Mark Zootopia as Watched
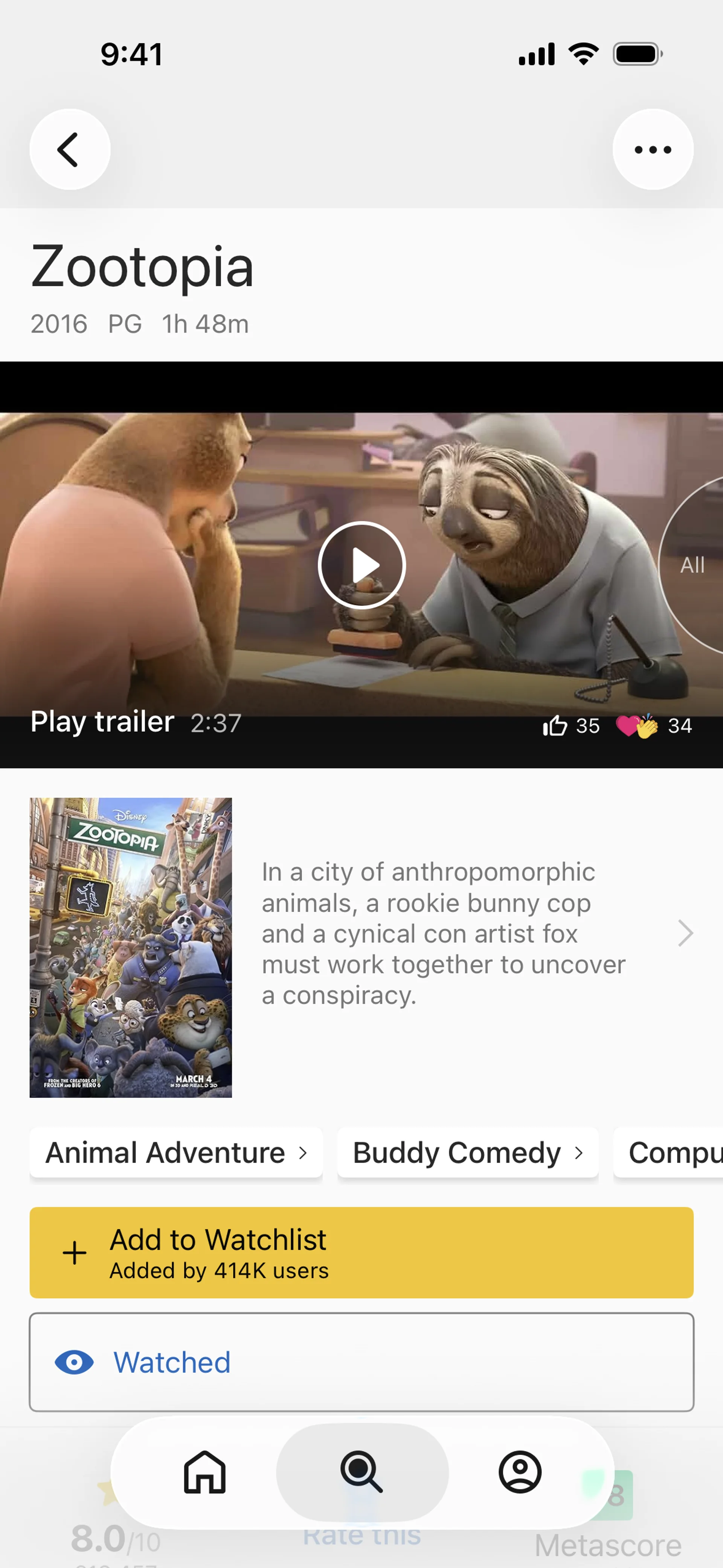This screenshot has height=1568, width=723. point(361,1362)
